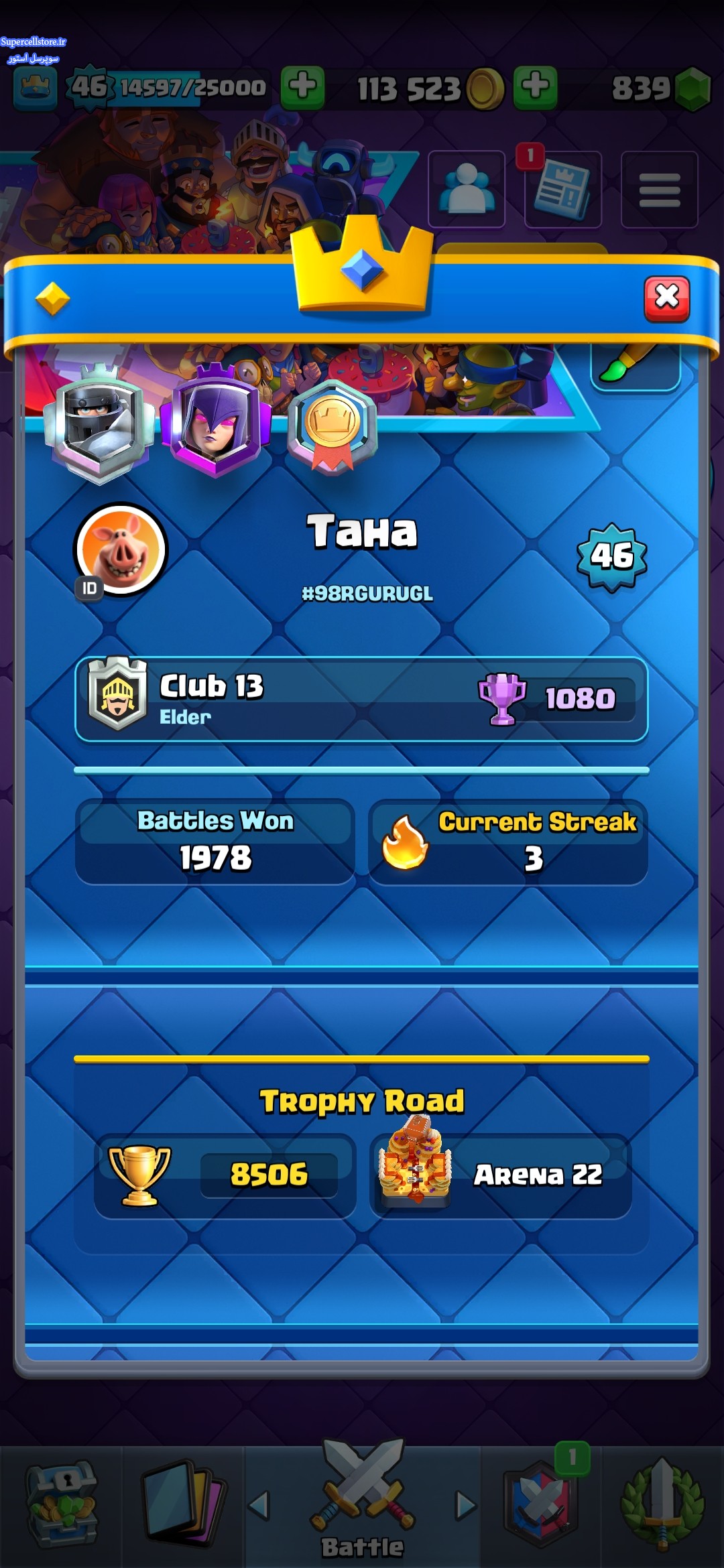Image resolution: width=724 pixels, height=1568 pixels.
Task: Open the friends icon
Action: point(467,189)
